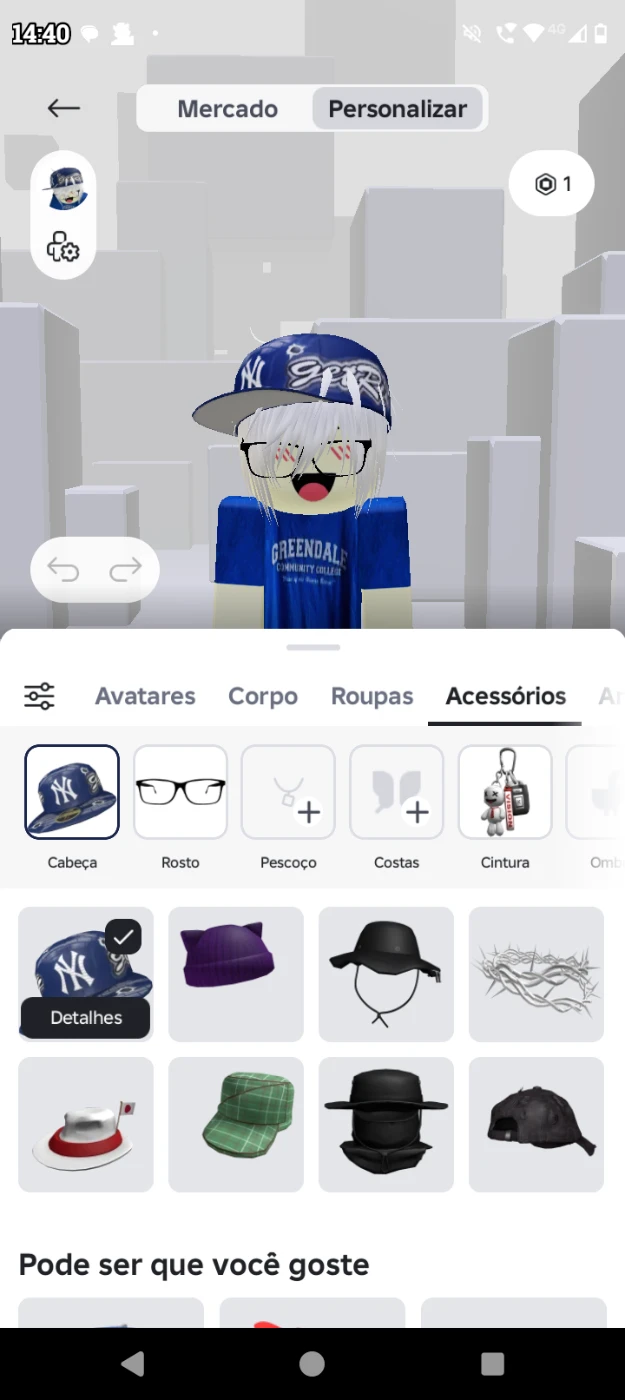Viewport: 625px width, 1400px height.
Task: Select the Cintura accessory category
Action: click(x=505, y=792)
